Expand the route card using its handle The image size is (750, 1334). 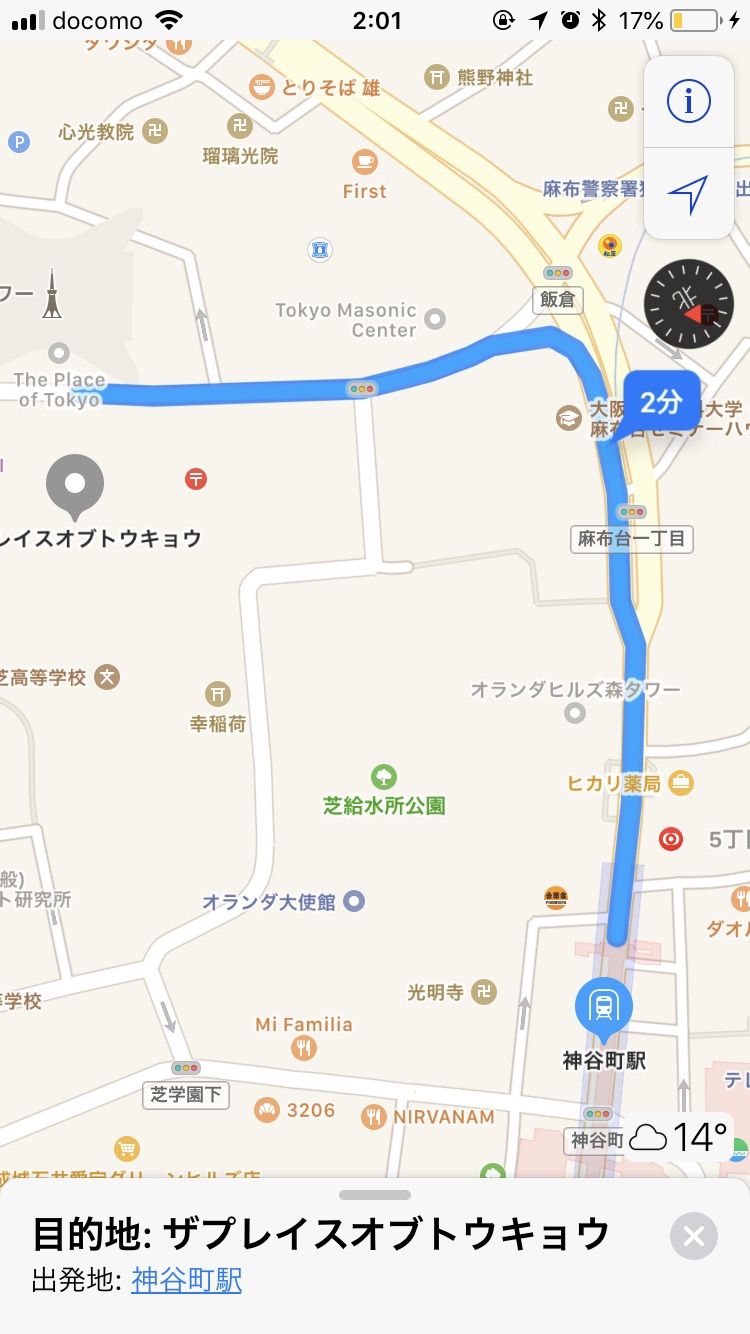click(375, 1195)
